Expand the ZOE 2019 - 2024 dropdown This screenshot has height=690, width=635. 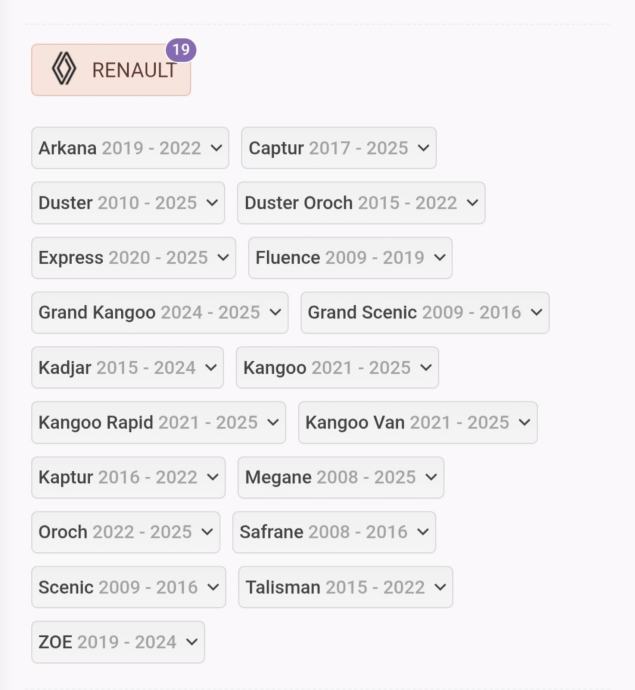(118, 642)
